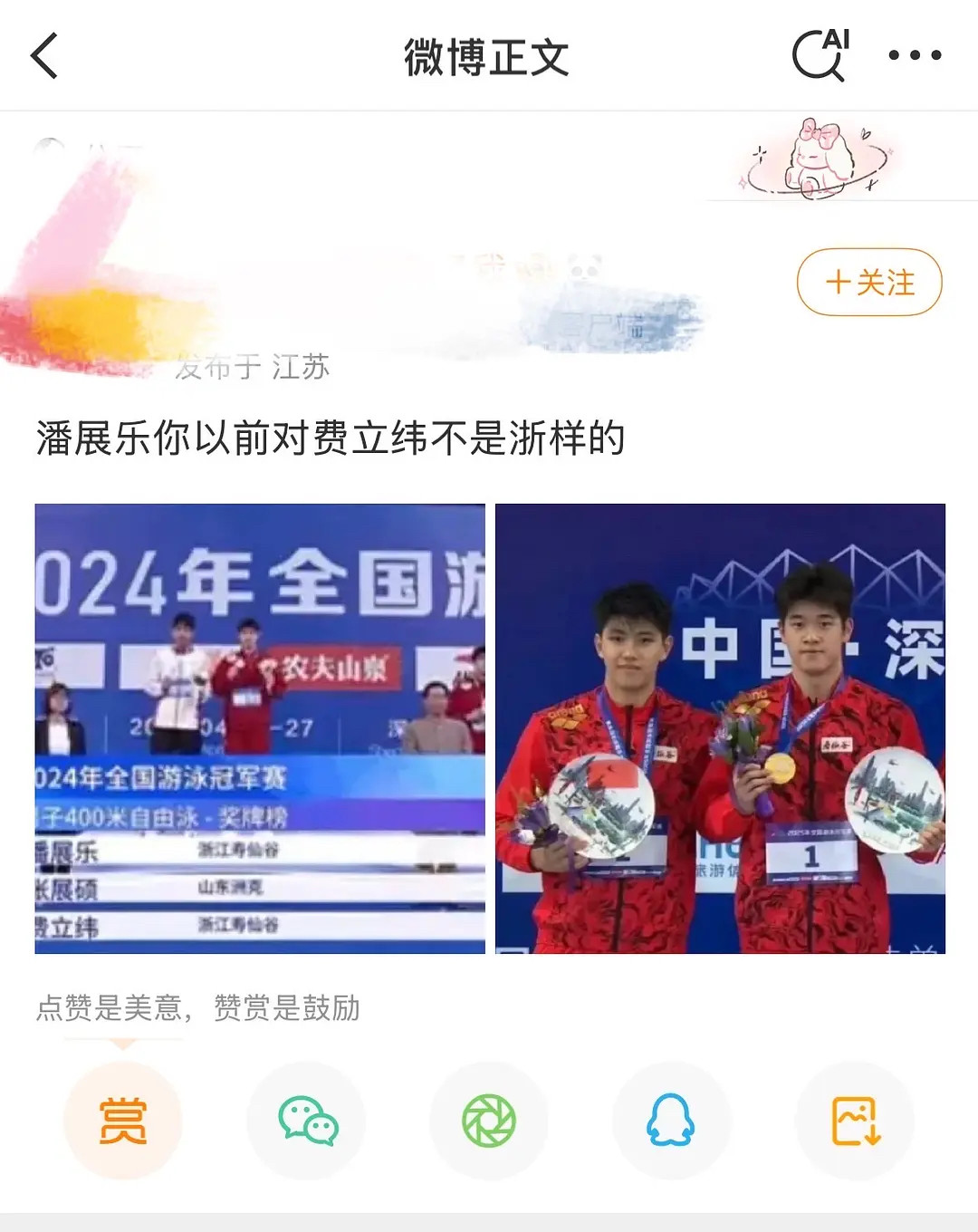Share to WeChat Moments via green shutter icon

point(489,1121)
